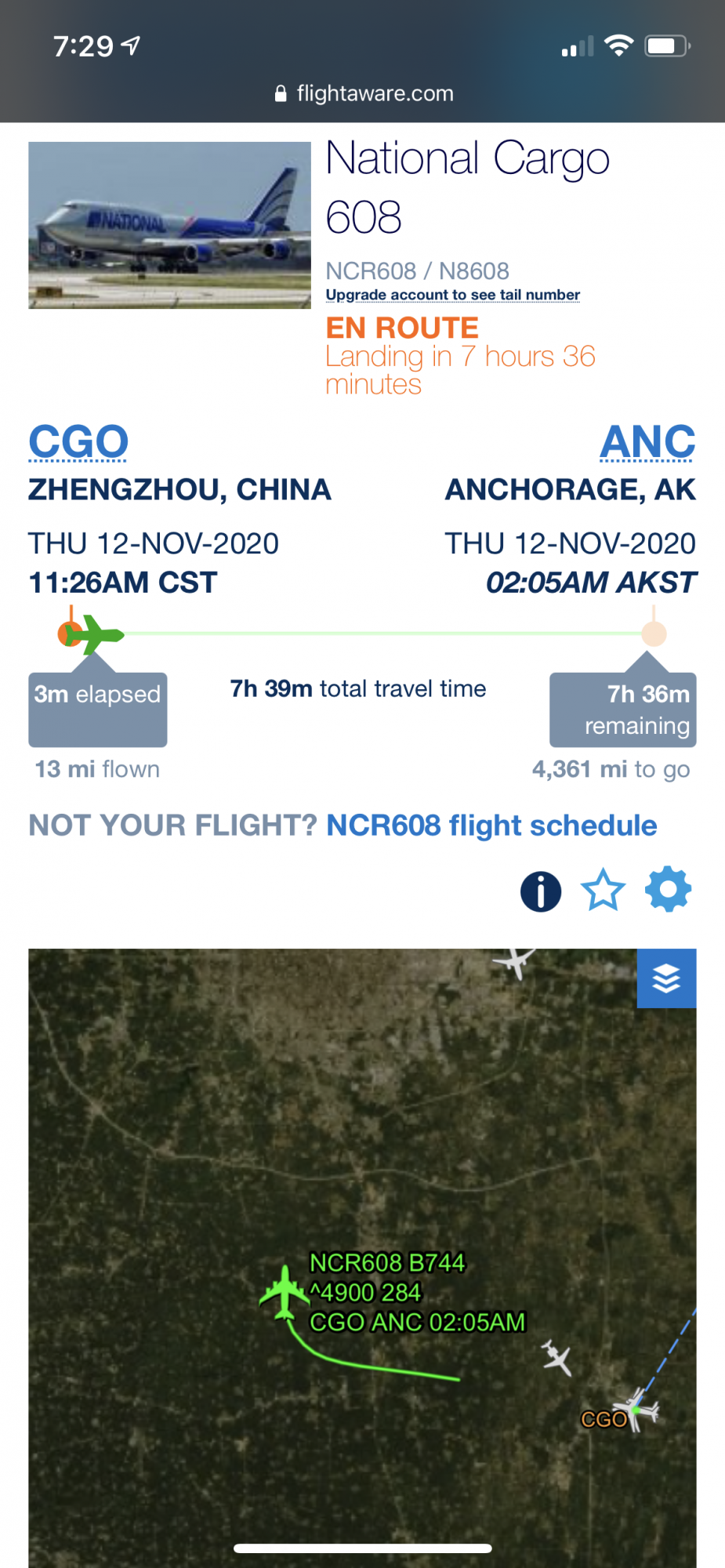
Task: Open the ANC destination airport link
Action: (x=647, y=441)
